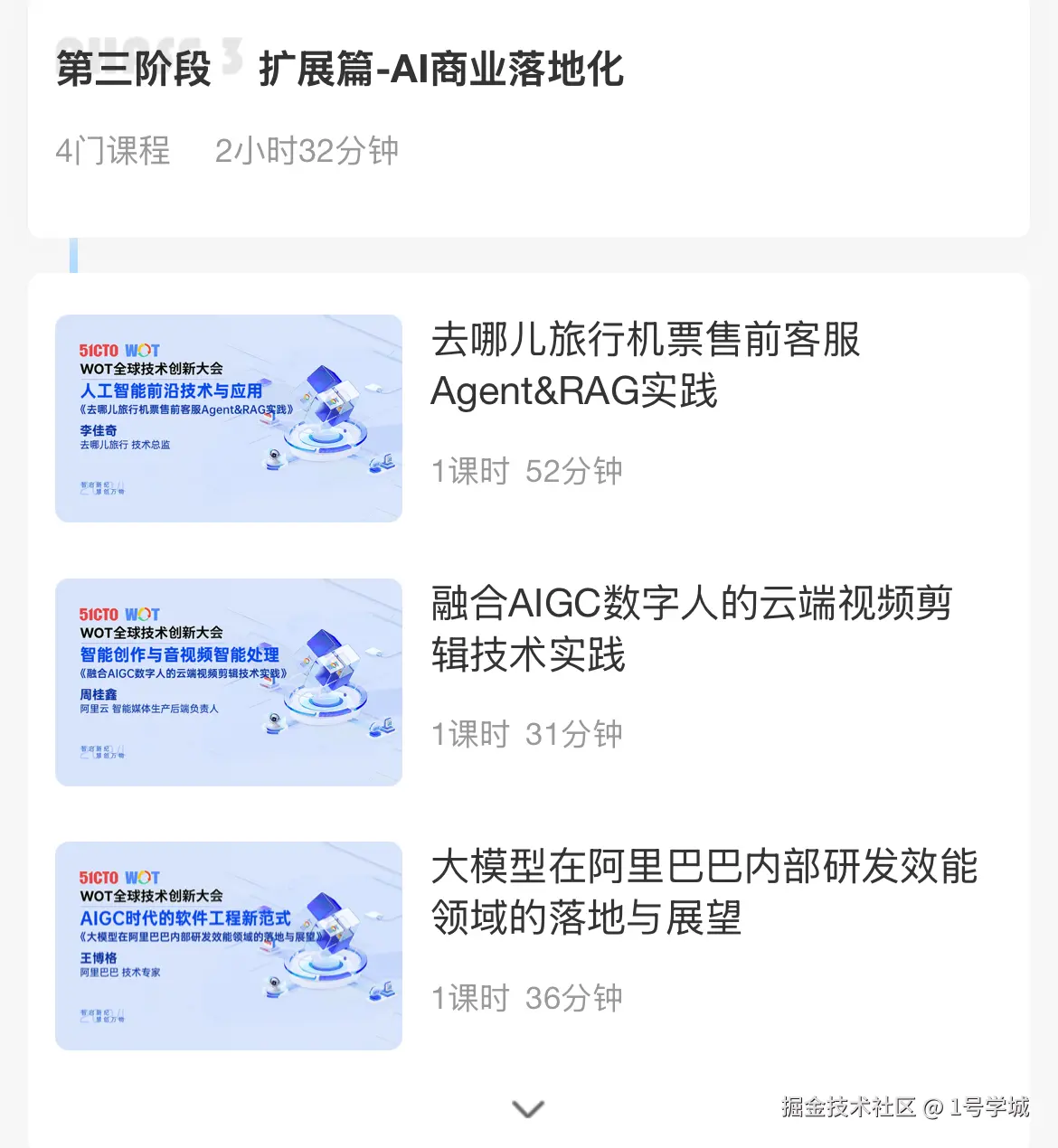Open the 去哪儿旅行机票售前客服 Agent&RAG实践 course

click(x=645, y=365)
